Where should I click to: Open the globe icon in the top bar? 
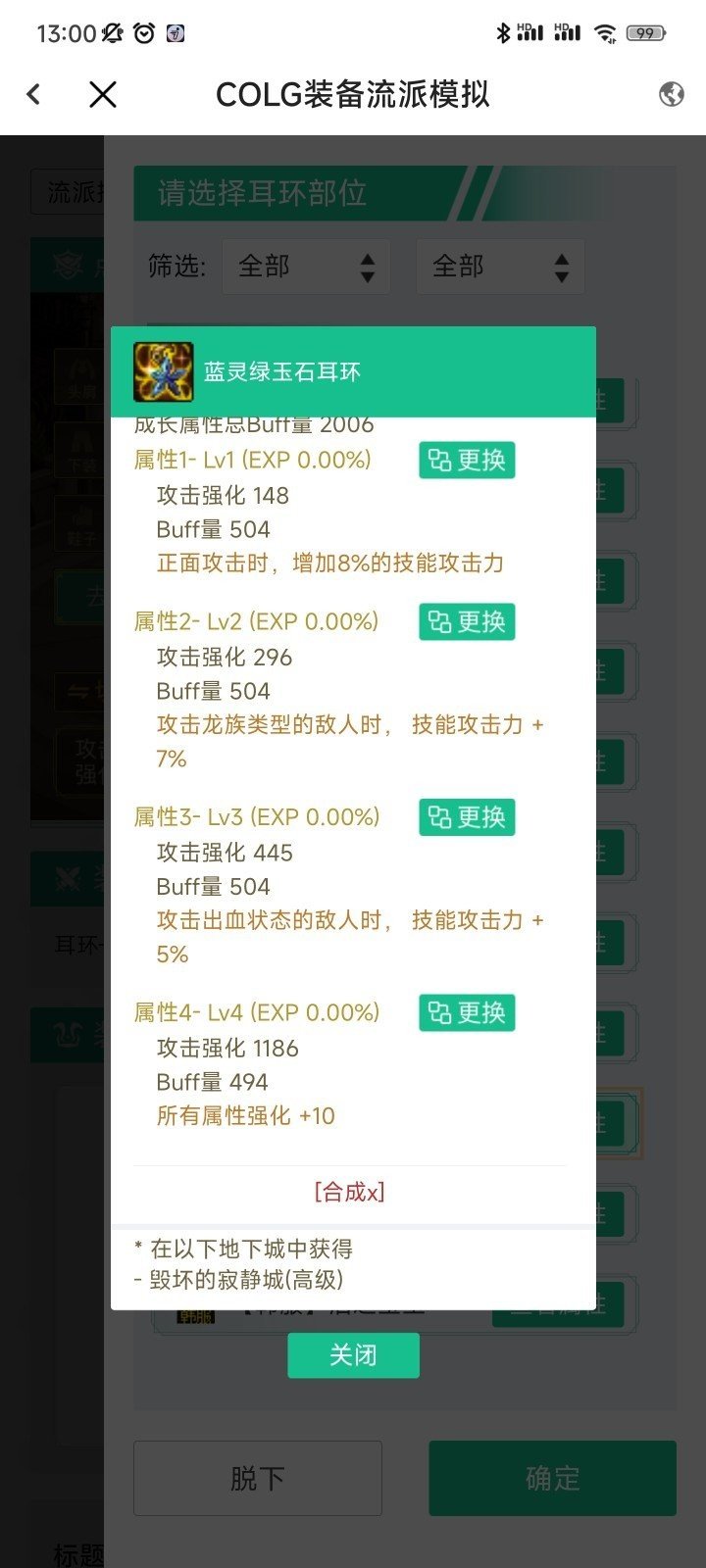click(x=672, y=94)
